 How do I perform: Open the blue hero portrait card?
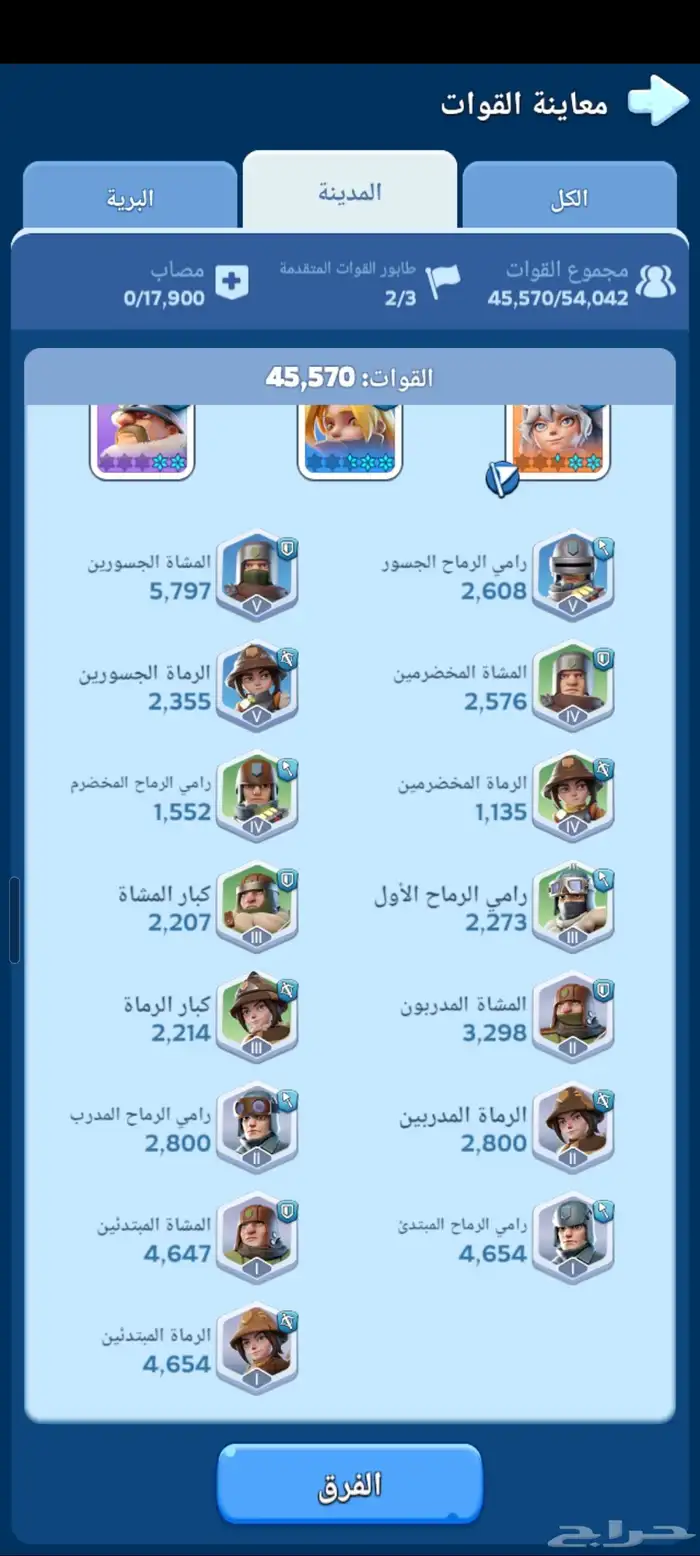(349, 442)
